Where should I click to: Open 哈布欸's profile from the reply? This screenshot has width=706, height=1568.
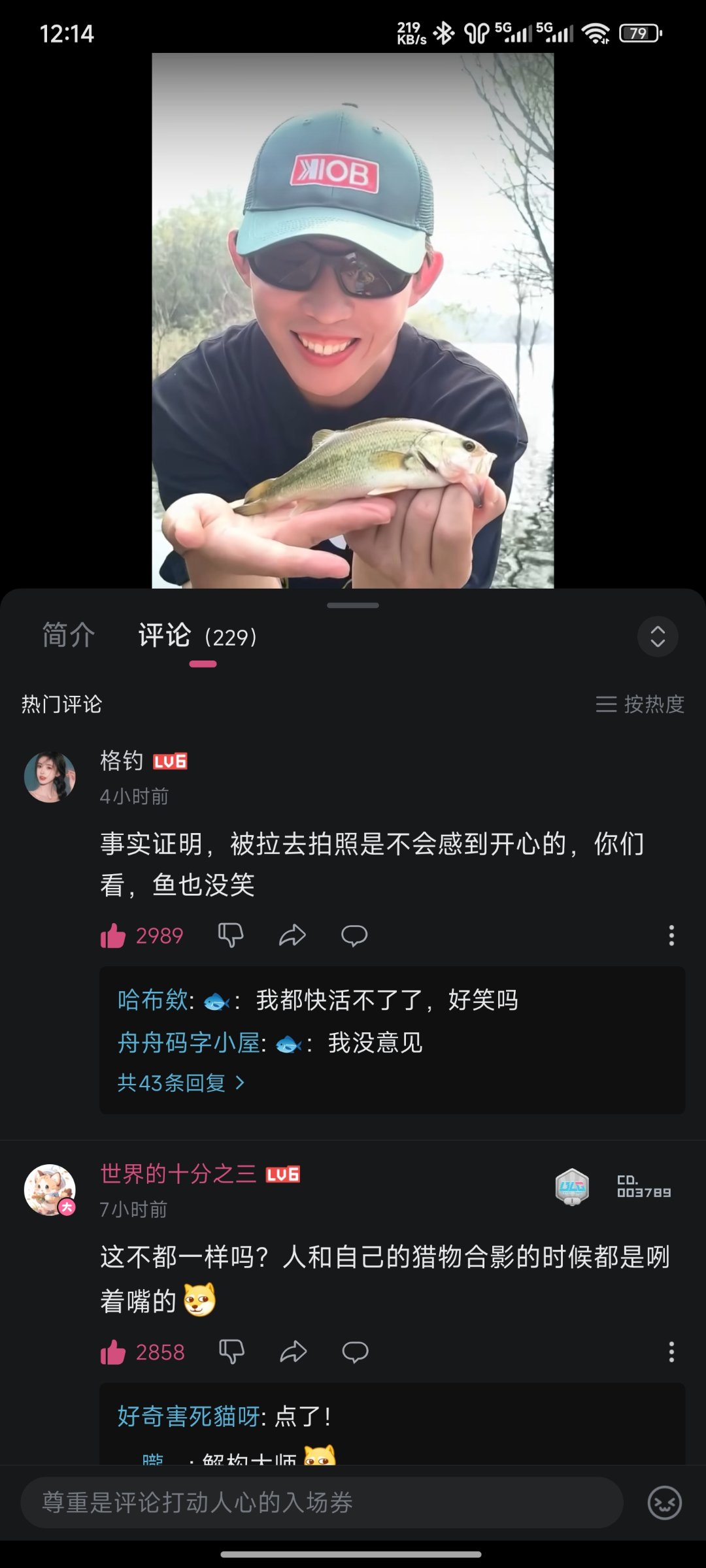click(x=153, y=1000)
